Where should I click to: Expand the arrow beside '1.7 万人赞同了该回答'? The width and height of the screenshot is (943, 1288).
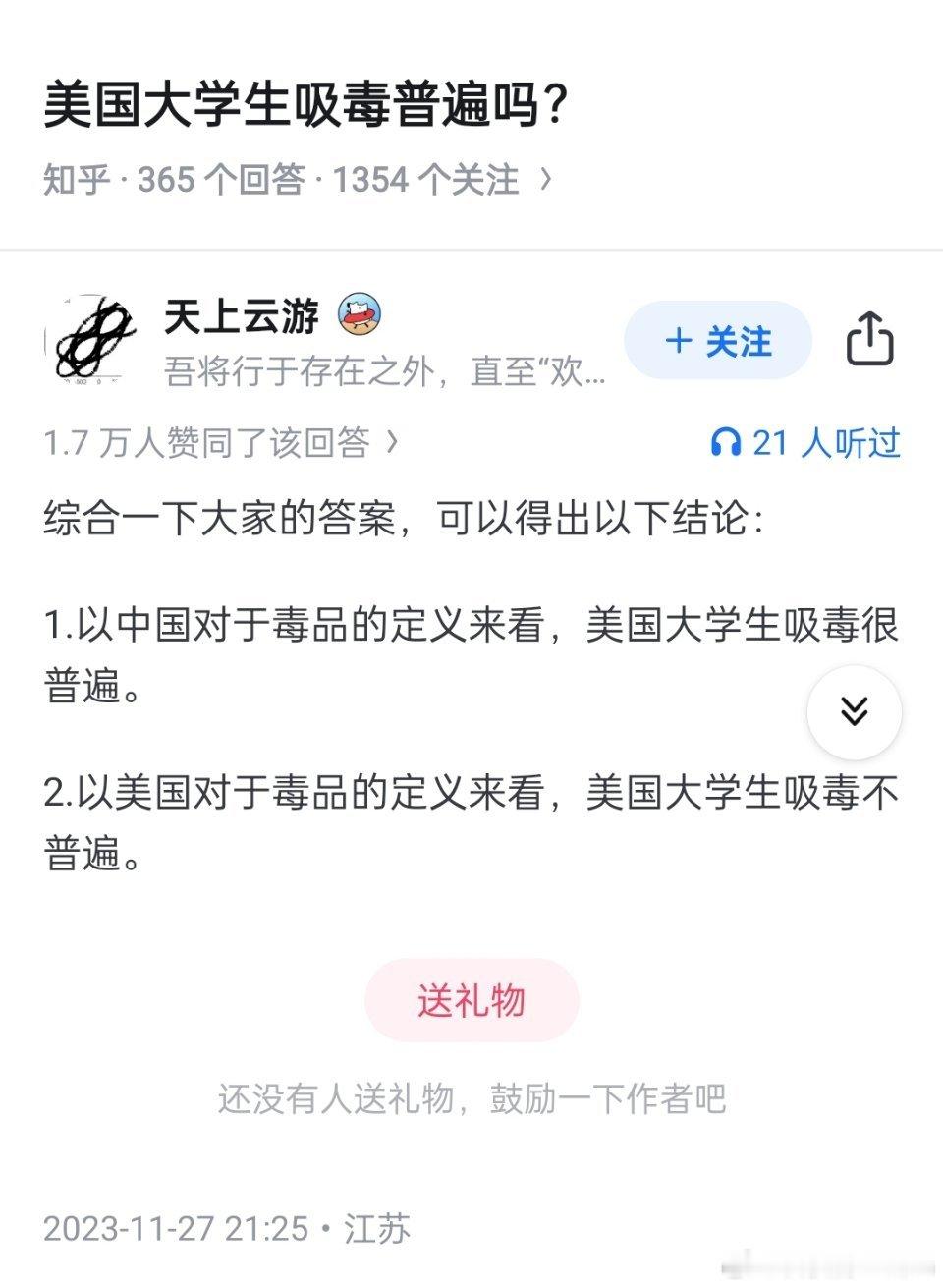pyautogui.click(x=393, y=442)
